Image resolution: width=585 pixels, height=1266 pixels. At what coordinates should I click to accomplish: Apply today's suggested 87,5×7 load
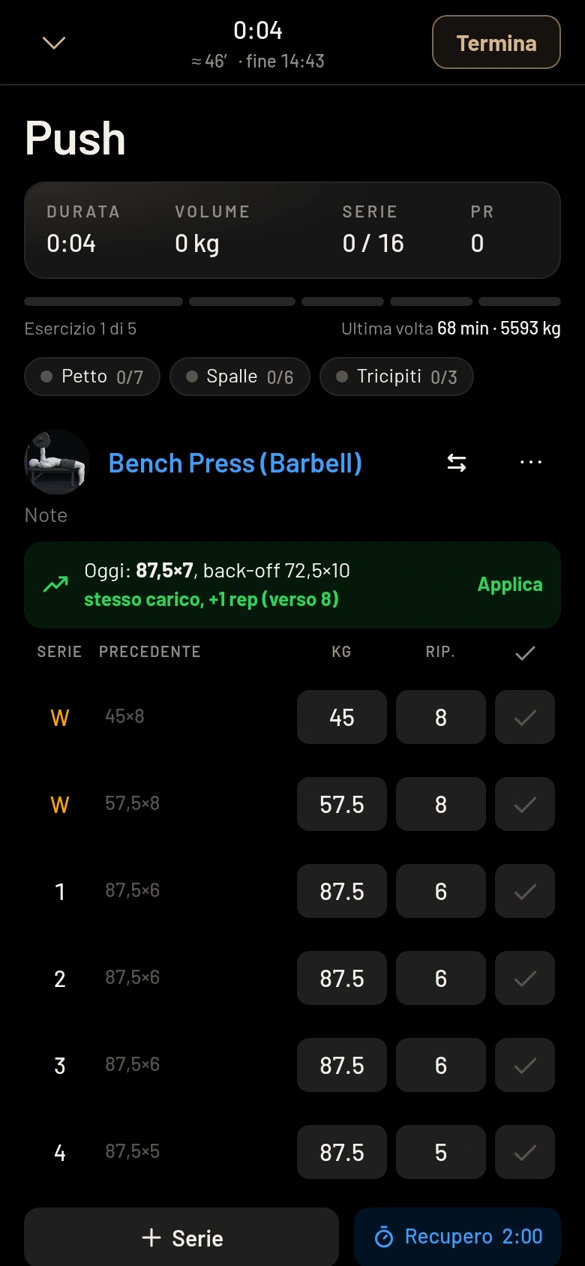click(510, 585)
